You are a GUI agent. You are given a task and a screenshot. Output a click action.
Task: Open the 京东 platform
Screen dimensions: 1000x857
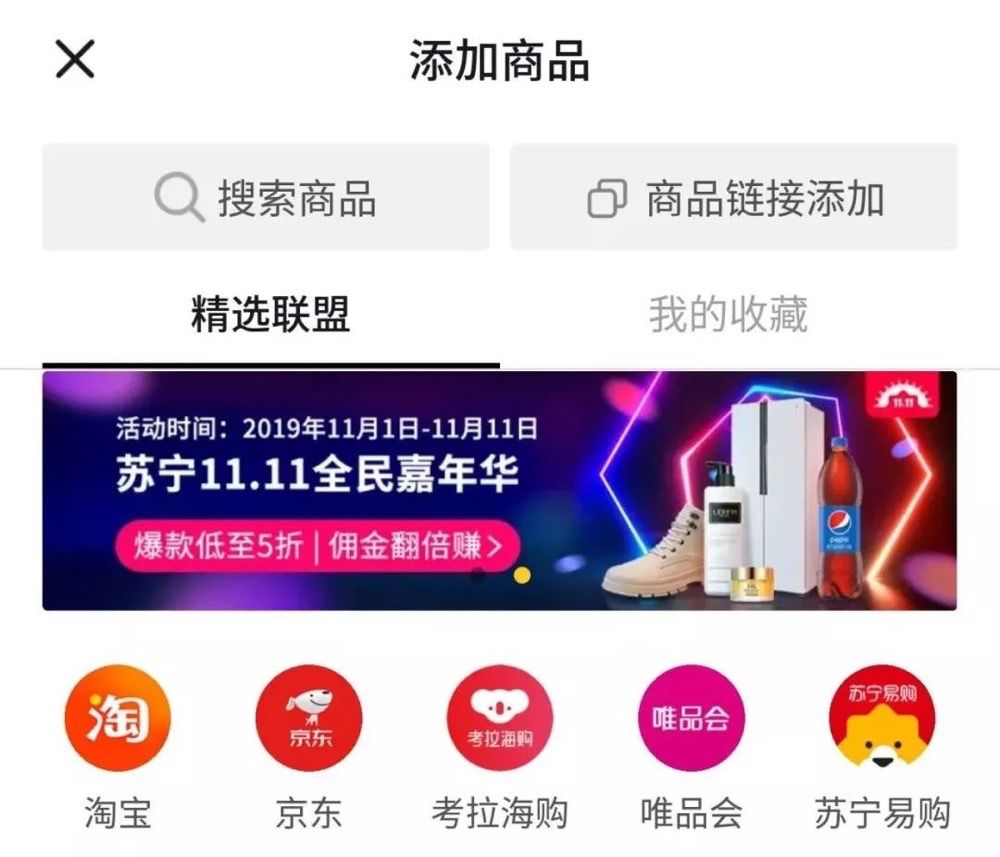[x=308, y=718]
